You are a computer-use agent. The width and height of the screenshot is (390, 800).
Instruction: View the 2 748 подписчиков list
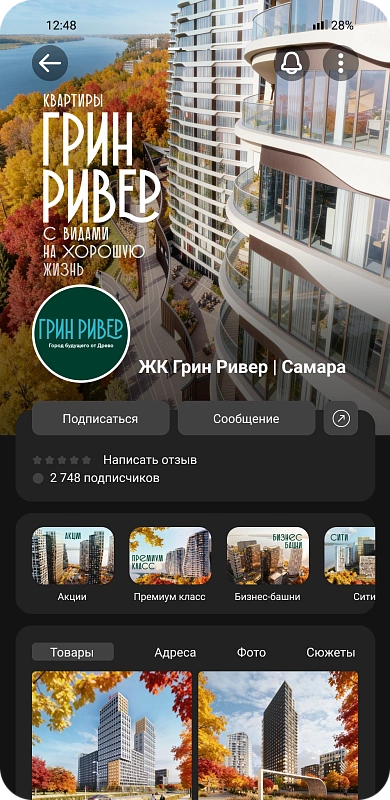tap(105, 478)
